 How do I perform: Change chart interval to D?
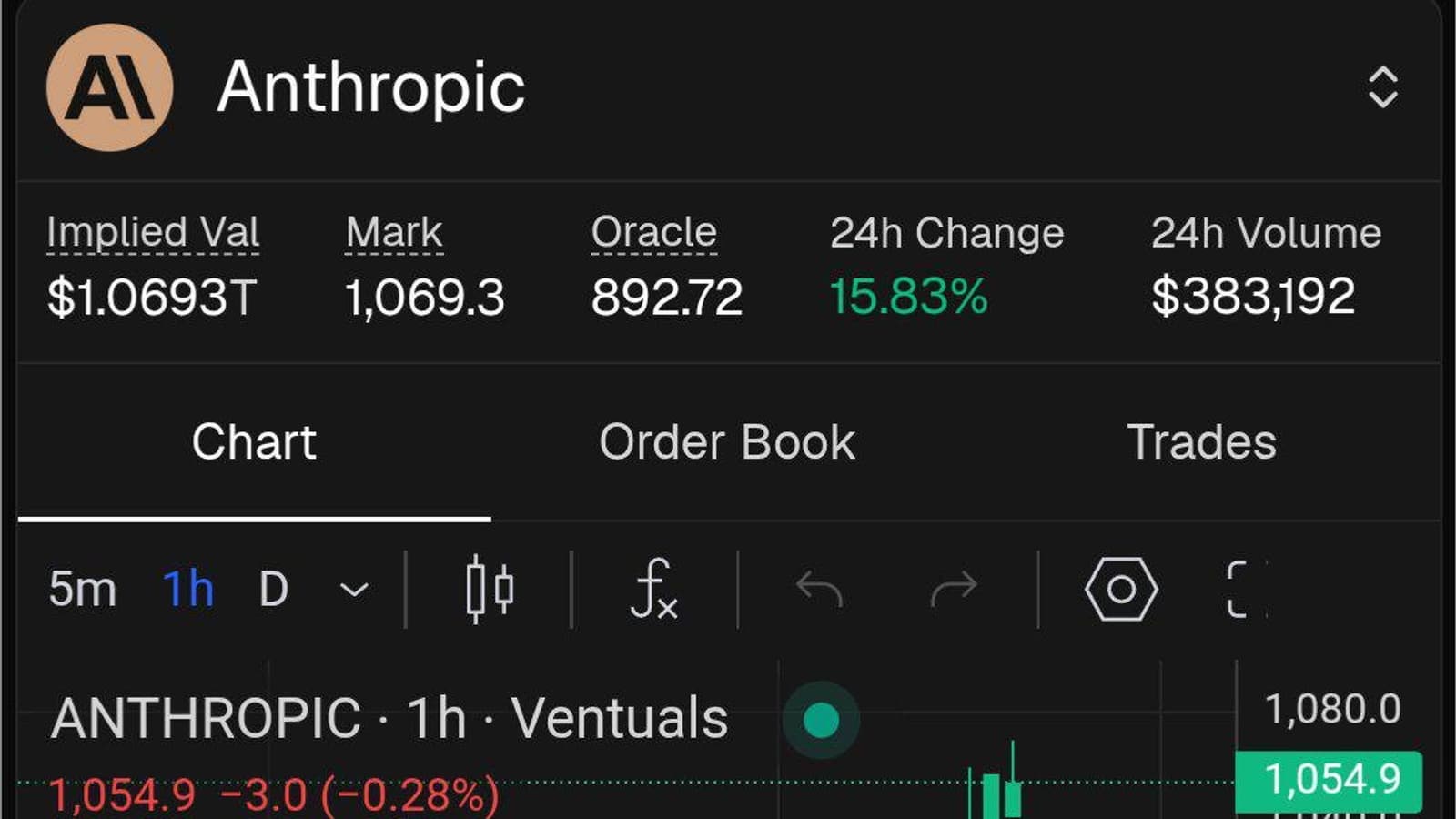click(273, 590)
